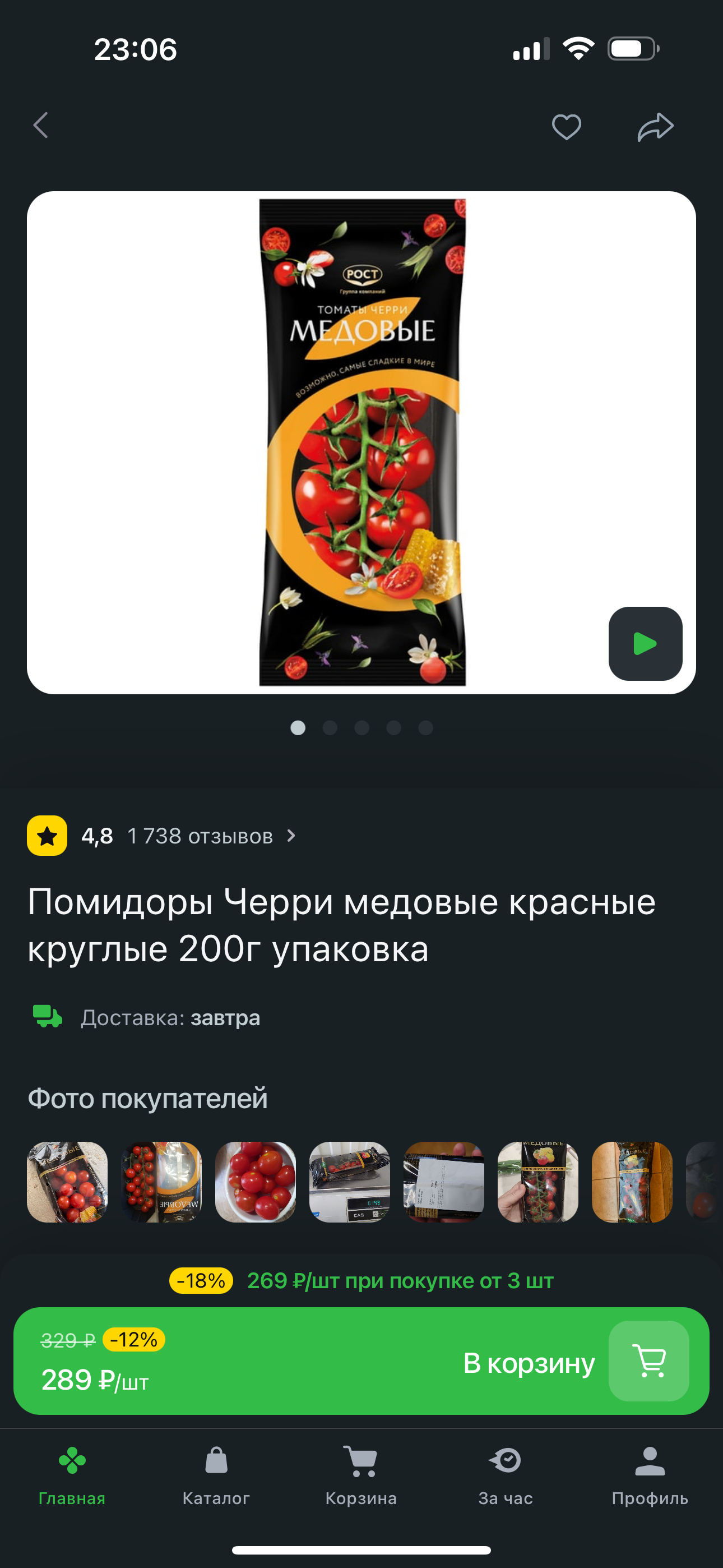This screenshot has width=723, height=1568.
Task: Open the 1 738 отзывов reviews
Action: (201, 836)
